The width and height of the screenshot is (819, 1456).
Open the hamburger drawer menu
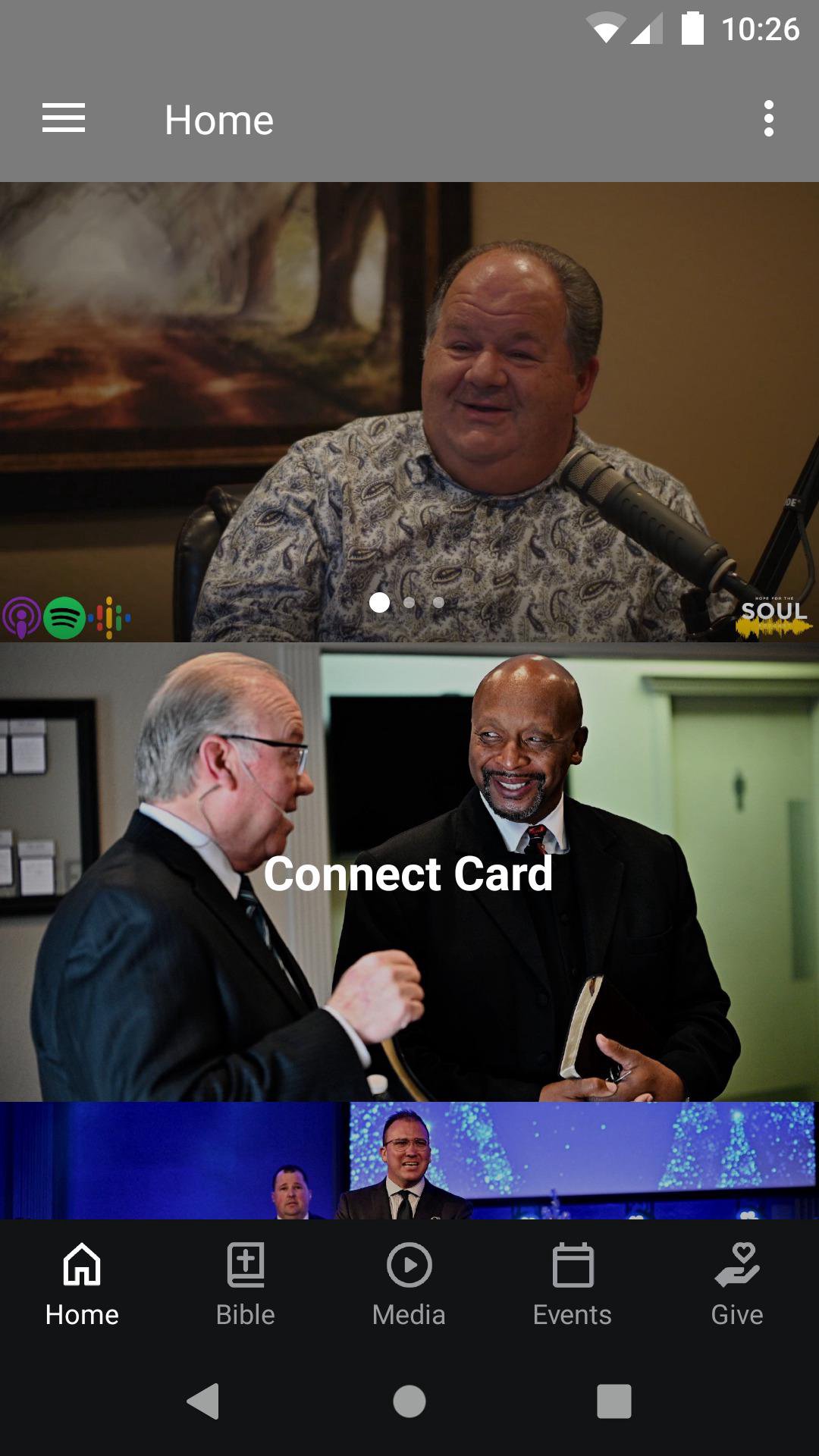(x=64, y=119)
